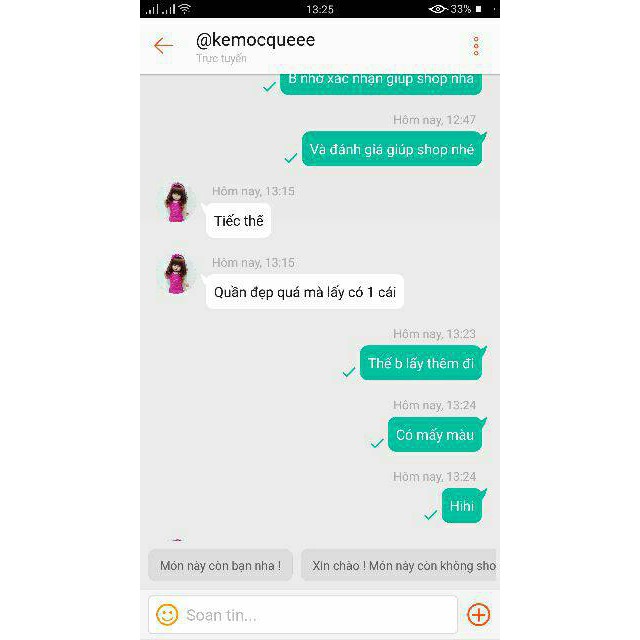The width and height of the screenshot is (640, 640).
Task: Open the attachment plus button
Action: tap(479, 614)
